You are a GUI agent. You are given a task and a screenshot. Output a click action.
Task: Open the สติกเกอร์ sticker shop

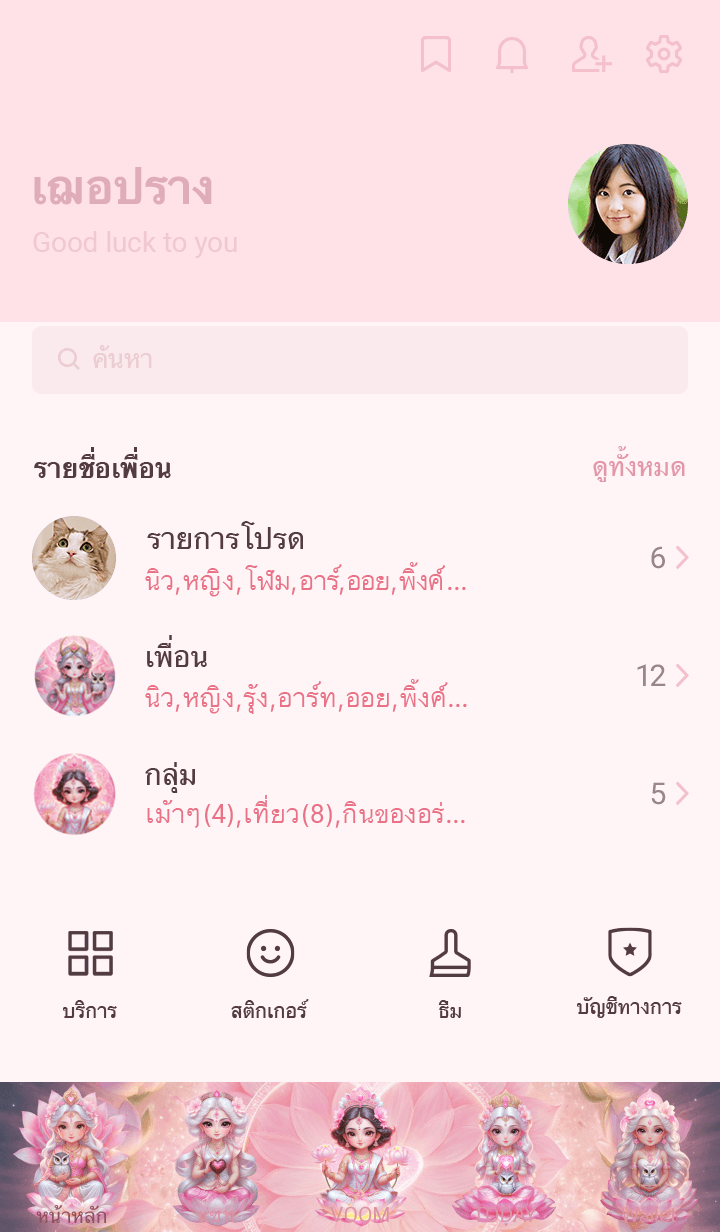coord(270,972)
